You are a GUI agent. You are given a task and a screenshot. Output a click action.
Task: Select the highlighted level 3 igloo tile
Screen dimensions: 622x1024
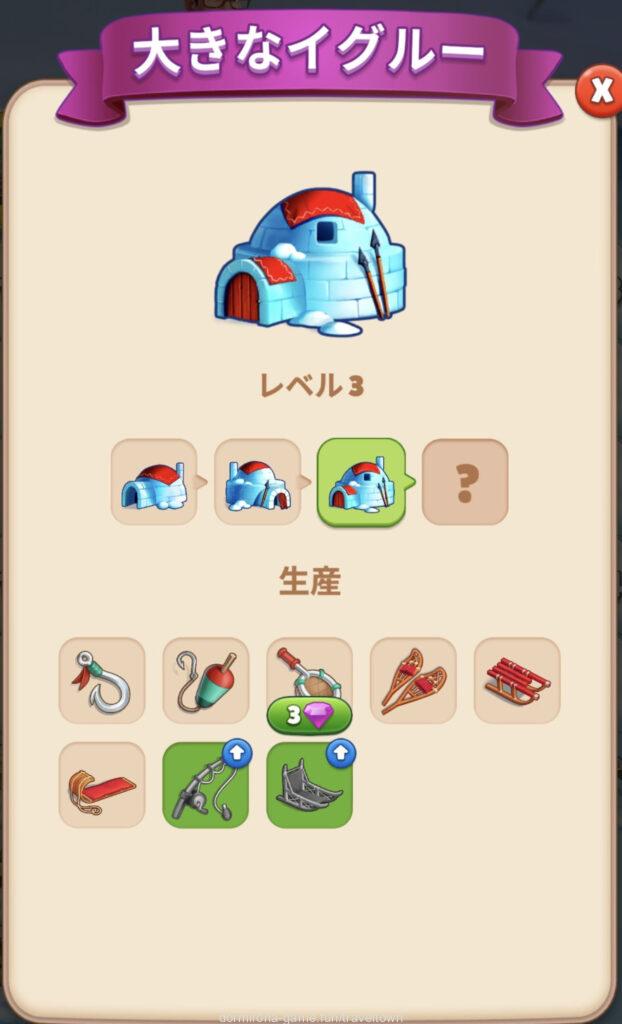[x=361, y=482]
